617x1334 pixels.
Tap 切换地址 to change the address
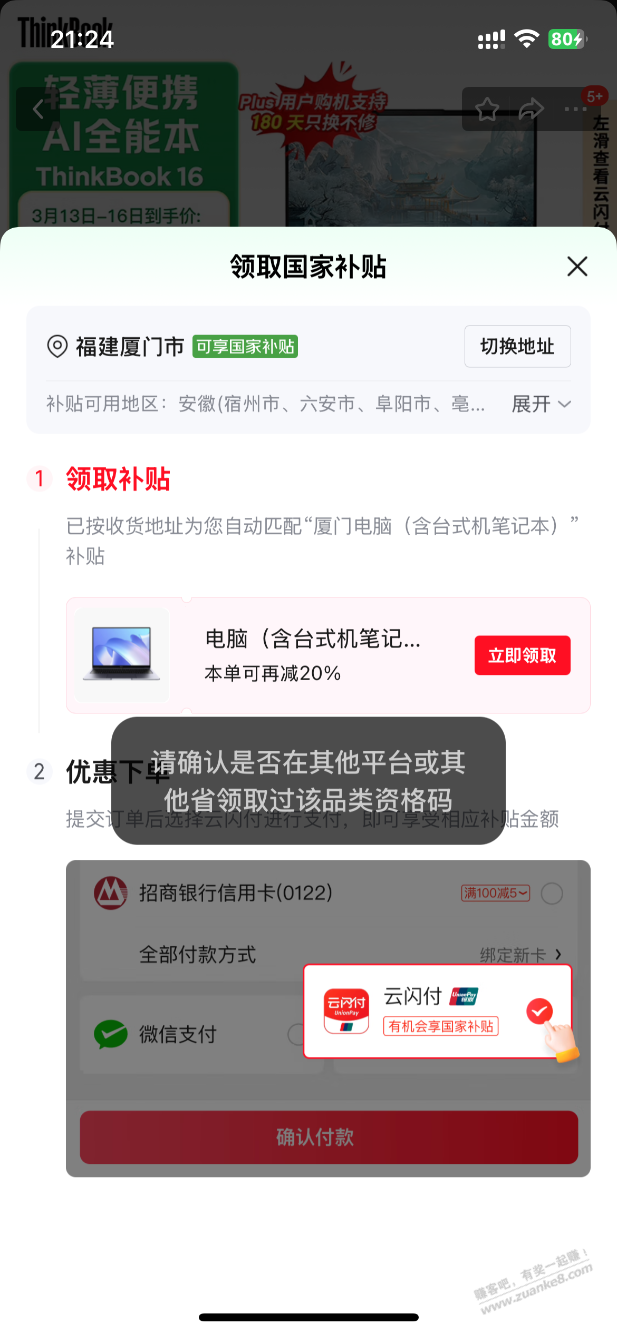[516, 347]
